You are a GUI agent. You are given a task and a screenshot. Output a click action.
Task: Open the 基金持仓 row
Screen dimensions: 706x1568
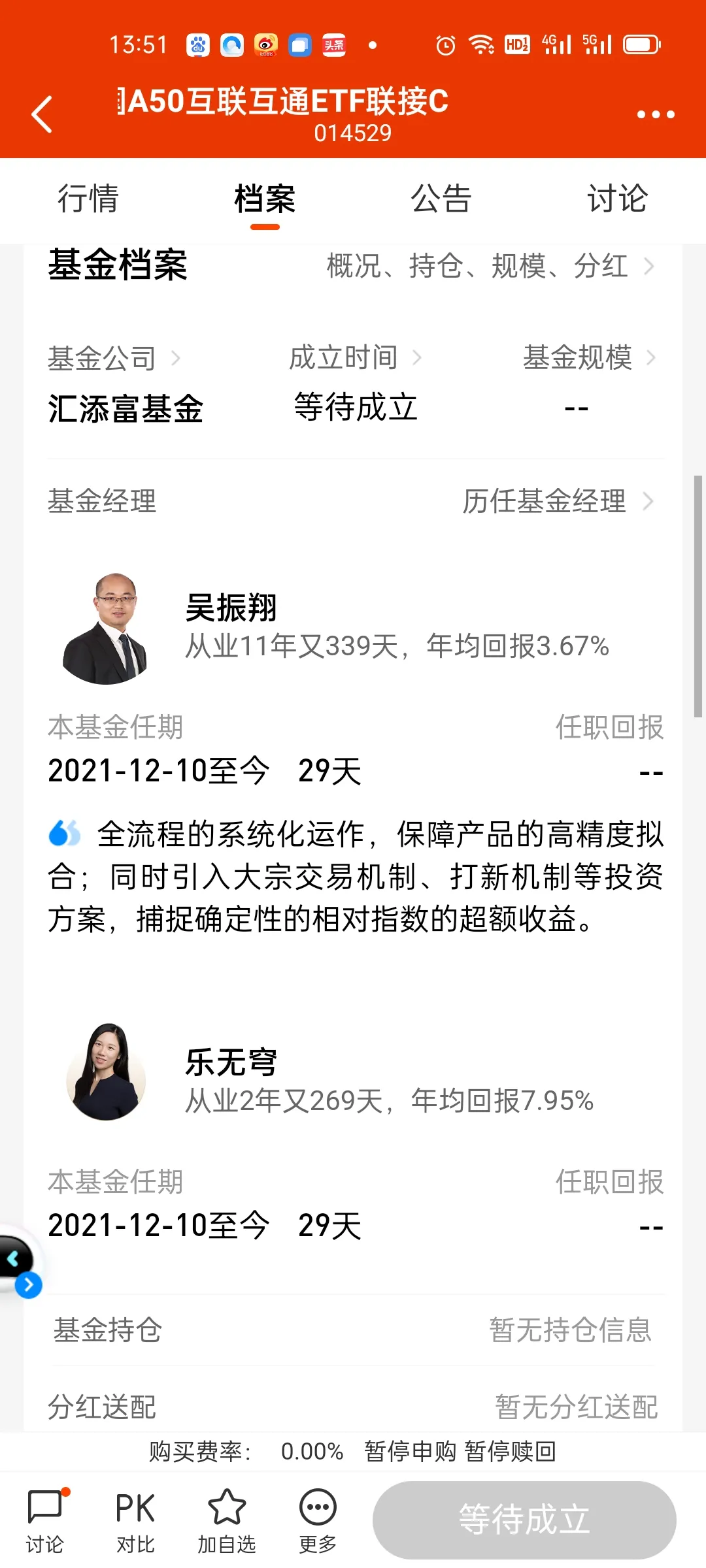pos(353,1330)
